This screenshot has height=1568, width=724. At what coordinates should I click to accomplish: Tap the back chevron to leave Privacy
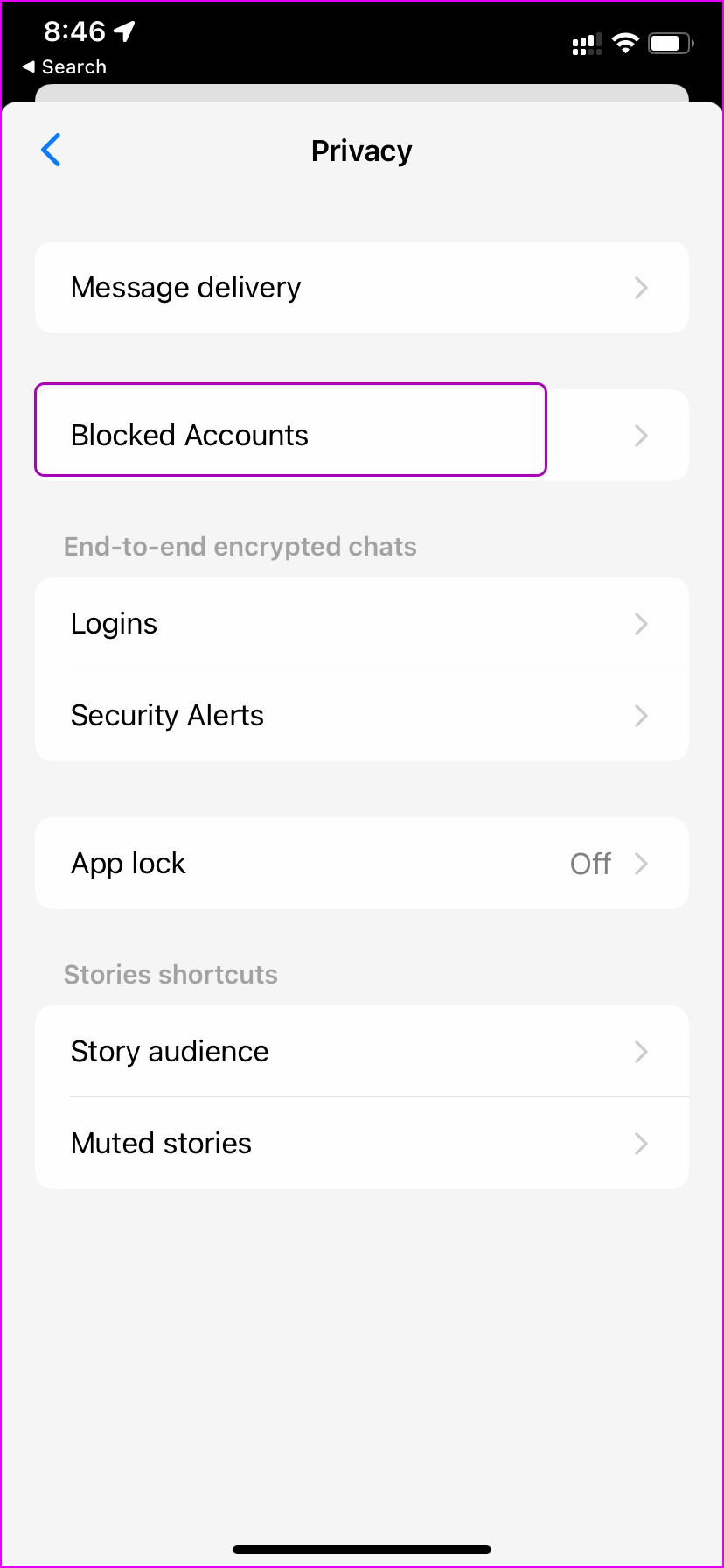[51, 150]
